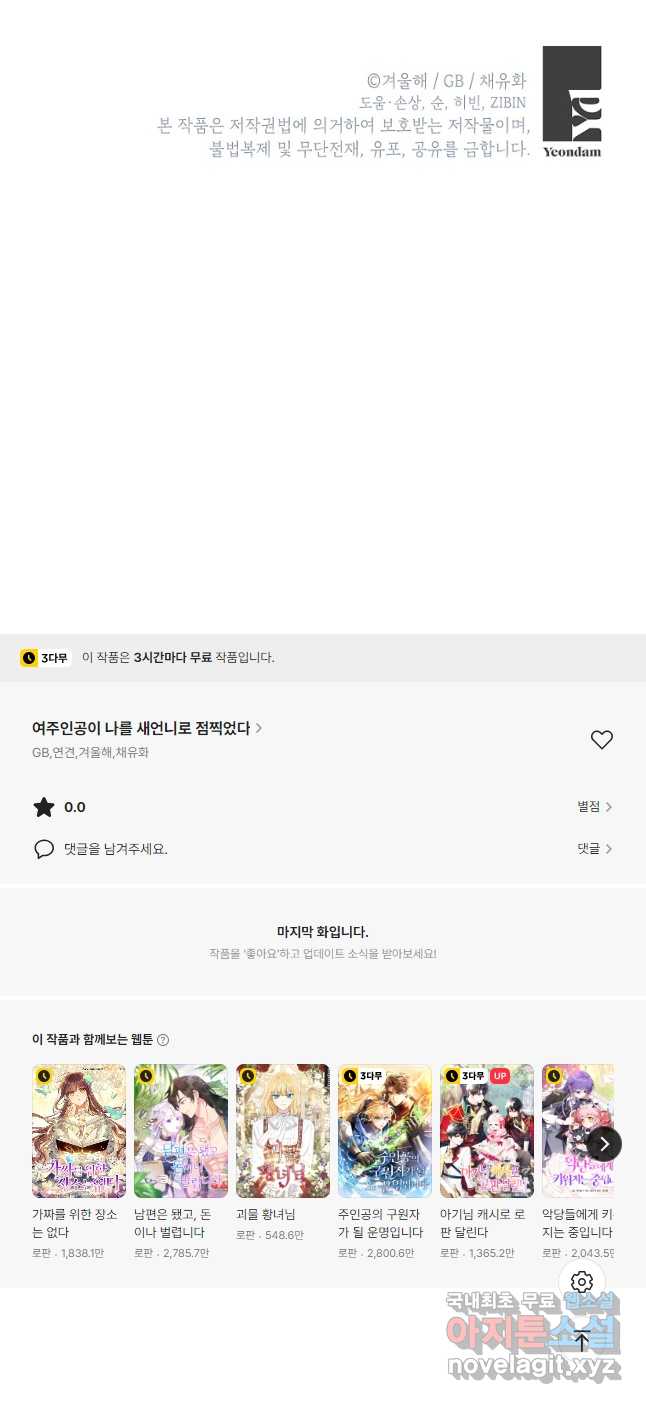Open the webtoon 가짜를 위한 장소는 없다

pyautogui.click(x=79, y=1131)
